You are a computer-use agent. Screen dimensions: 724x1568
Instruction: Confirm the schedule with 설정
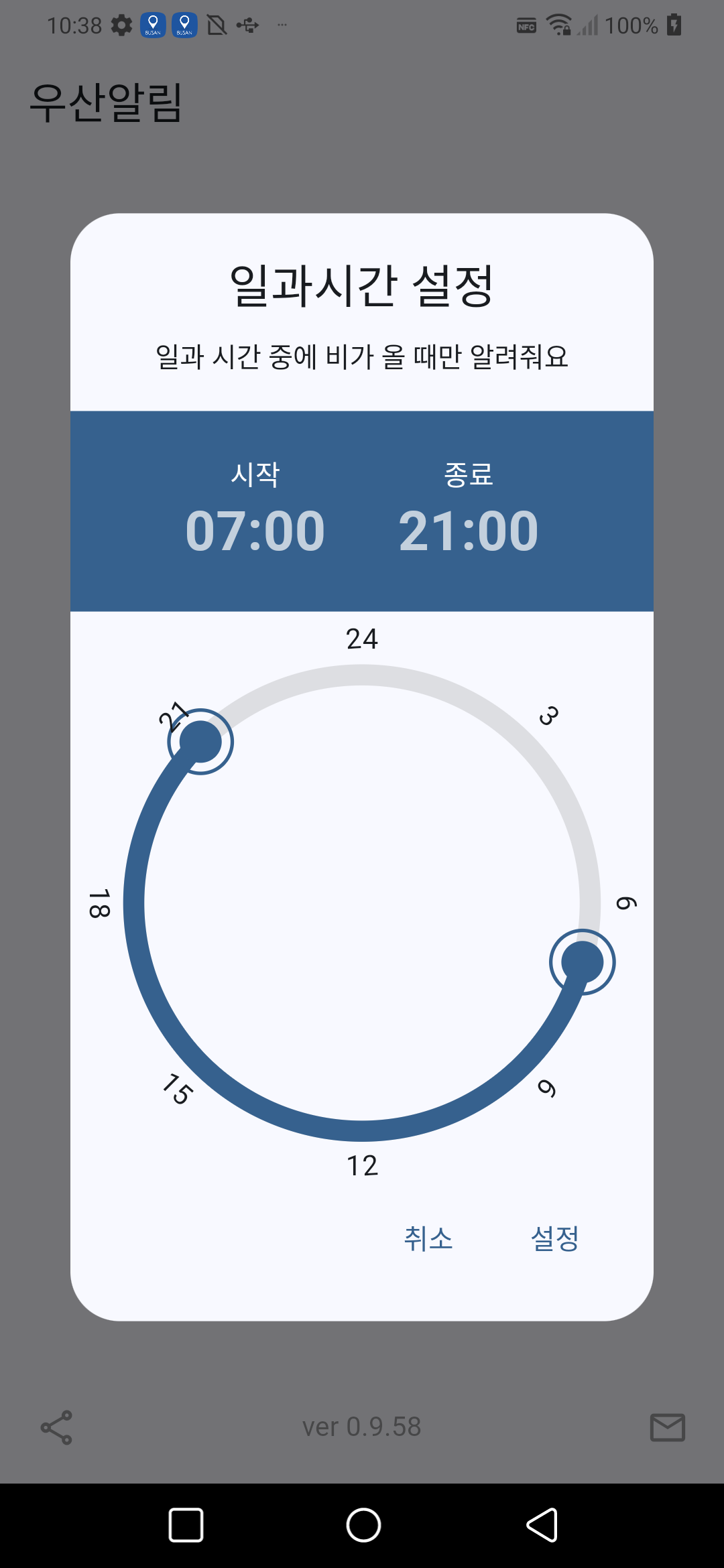[554, 1238]
